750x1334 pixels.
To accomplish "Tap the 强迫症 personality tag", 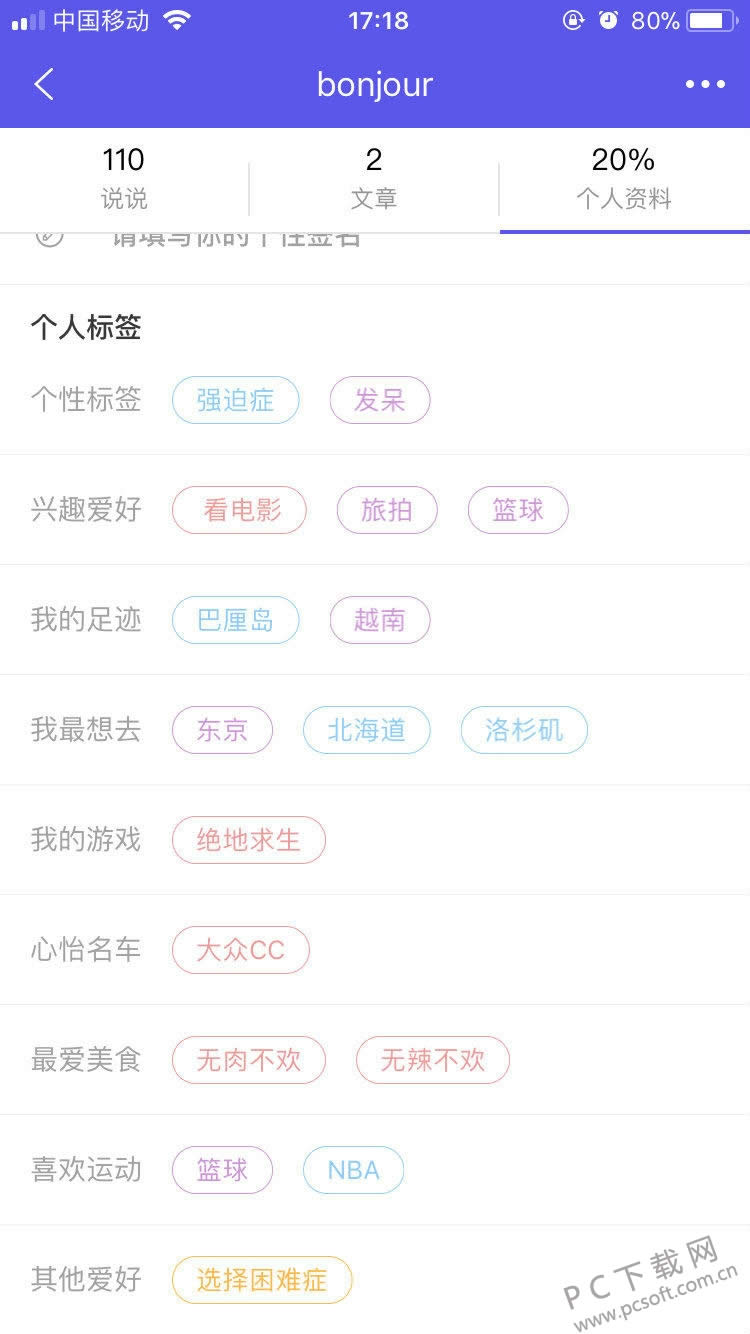I will pyautogui.click(x=236, y=400).
